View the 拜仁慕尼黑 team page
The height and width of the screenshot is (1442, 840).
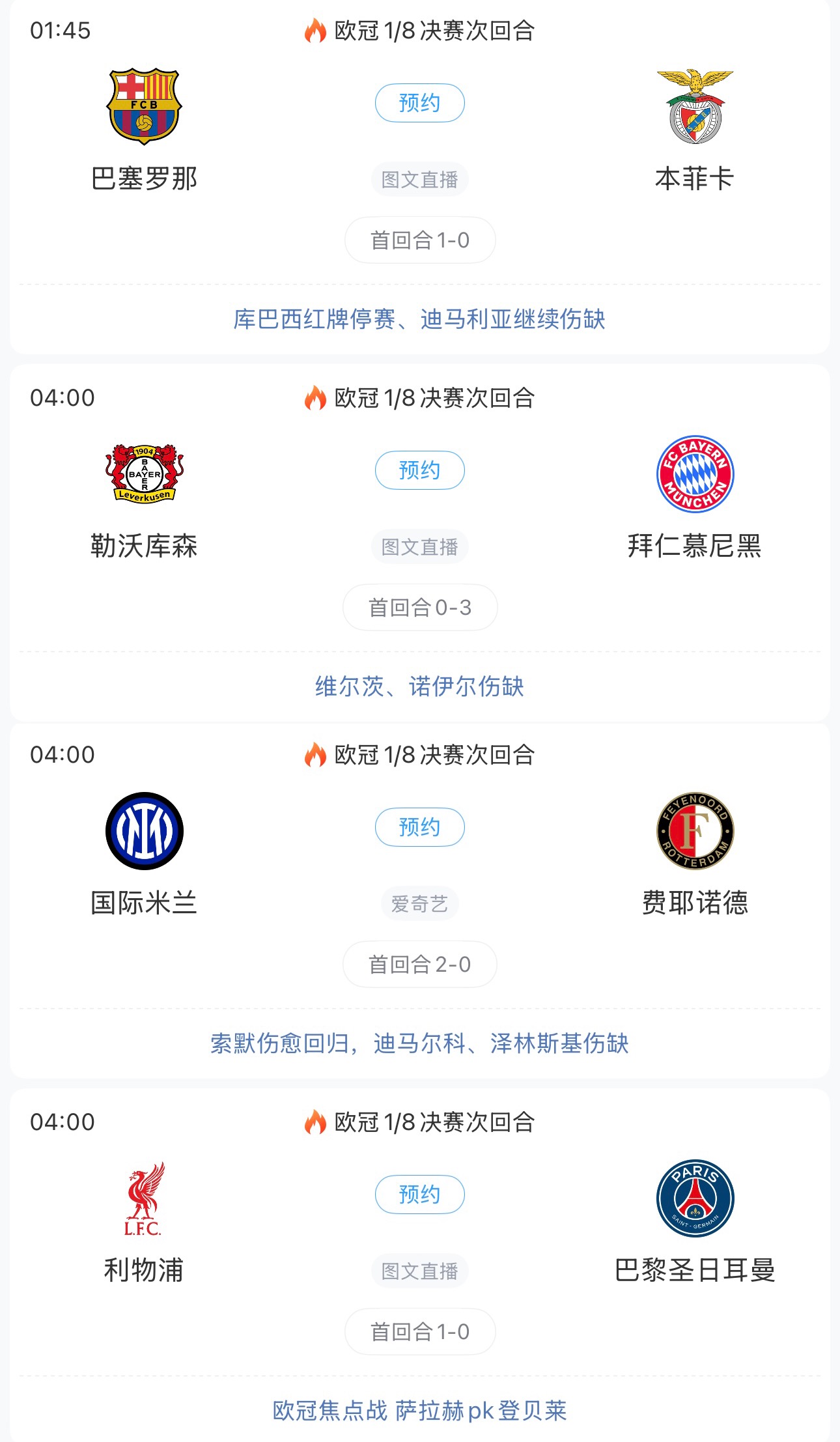pyautogui.click(x=695, y=475)
